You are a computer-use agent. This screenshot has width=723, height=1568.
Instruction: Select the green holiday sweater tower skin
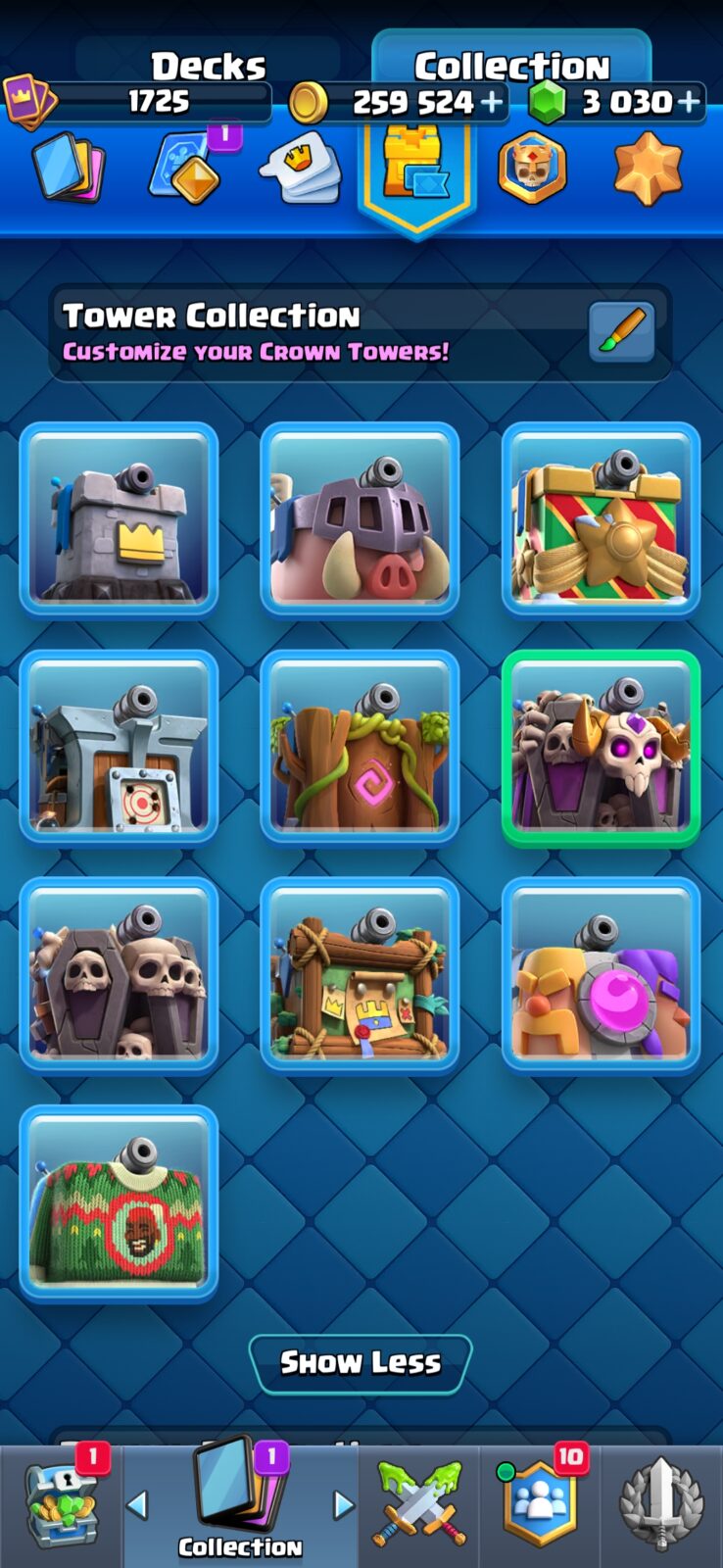click(119, 1202)
